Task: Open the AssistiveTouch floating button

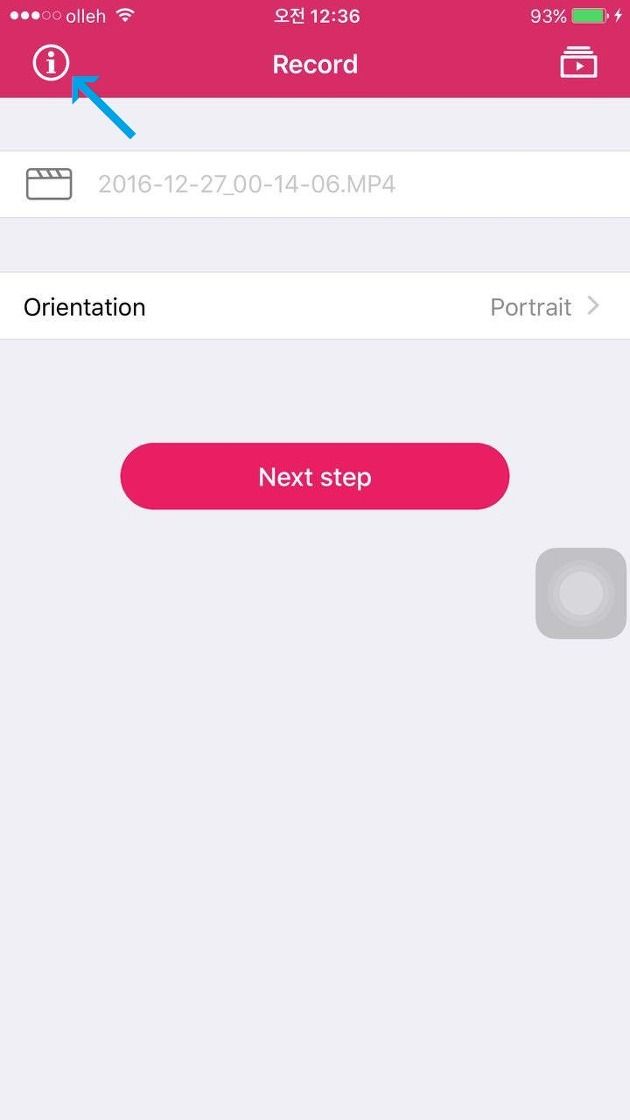Action: coord(581,594)
